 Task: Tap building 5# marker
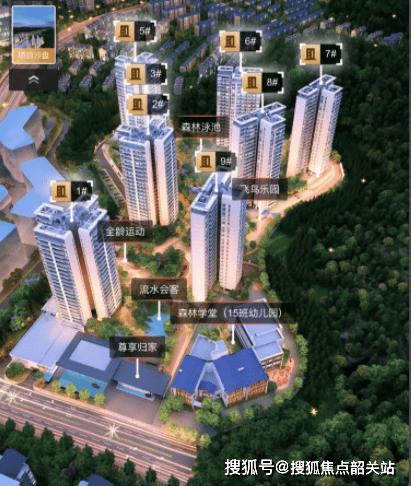click(x=135, y=31)
